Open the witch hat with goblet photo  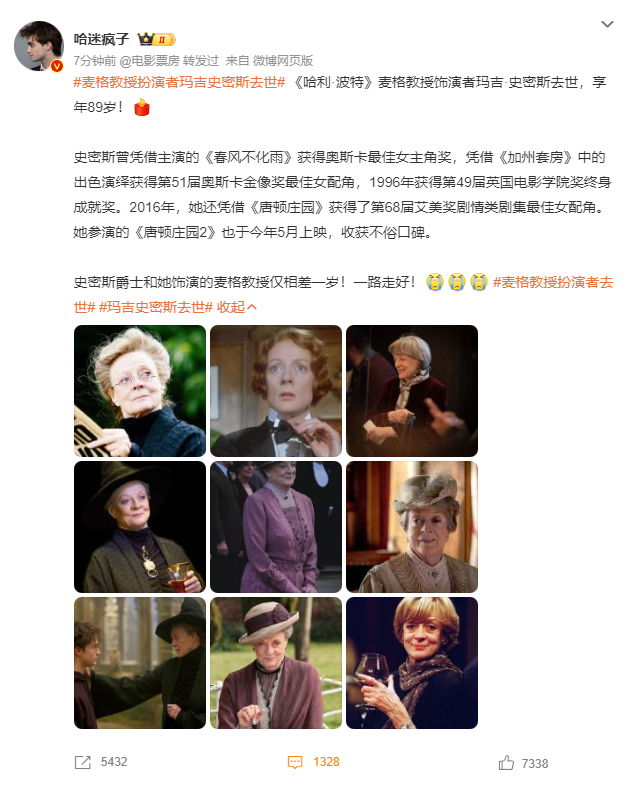(x=140, y=527)
